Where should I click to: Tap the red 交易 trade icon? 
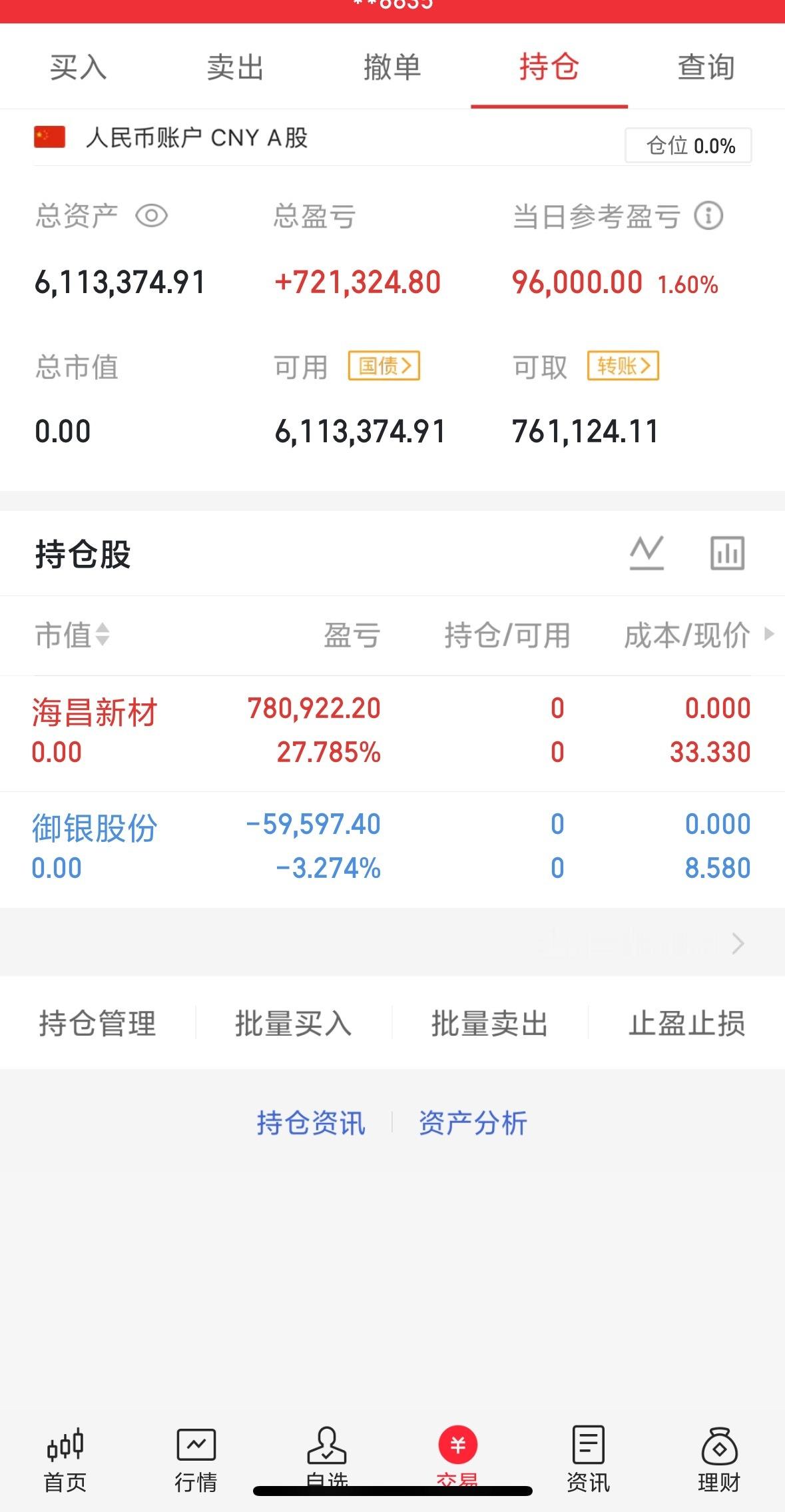[x=457, y=1443]
